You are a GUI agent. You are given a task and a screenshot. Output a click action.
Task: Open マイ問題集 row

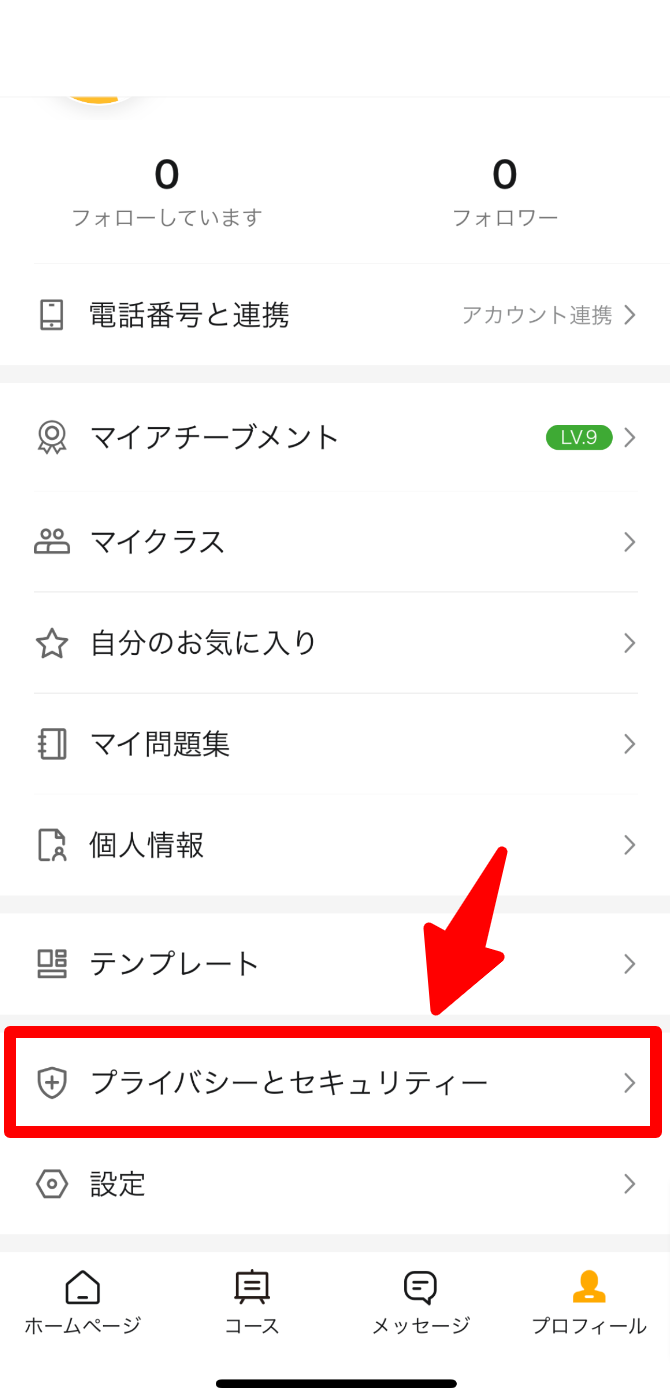[x=335, y=744]
